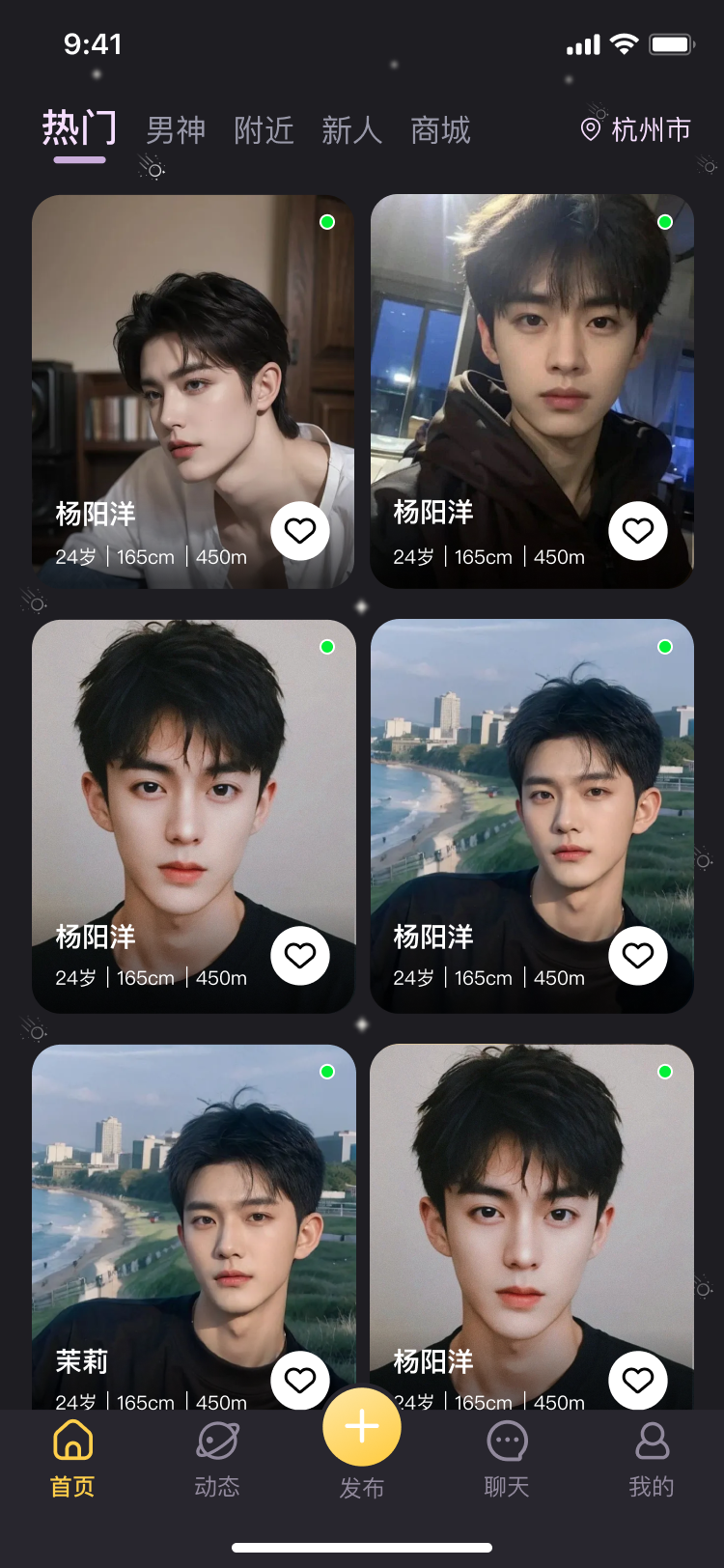The width and height of the screenshot is (724, 1568).
Task: Return to the 首页 tab
Action: (72, 1458)
